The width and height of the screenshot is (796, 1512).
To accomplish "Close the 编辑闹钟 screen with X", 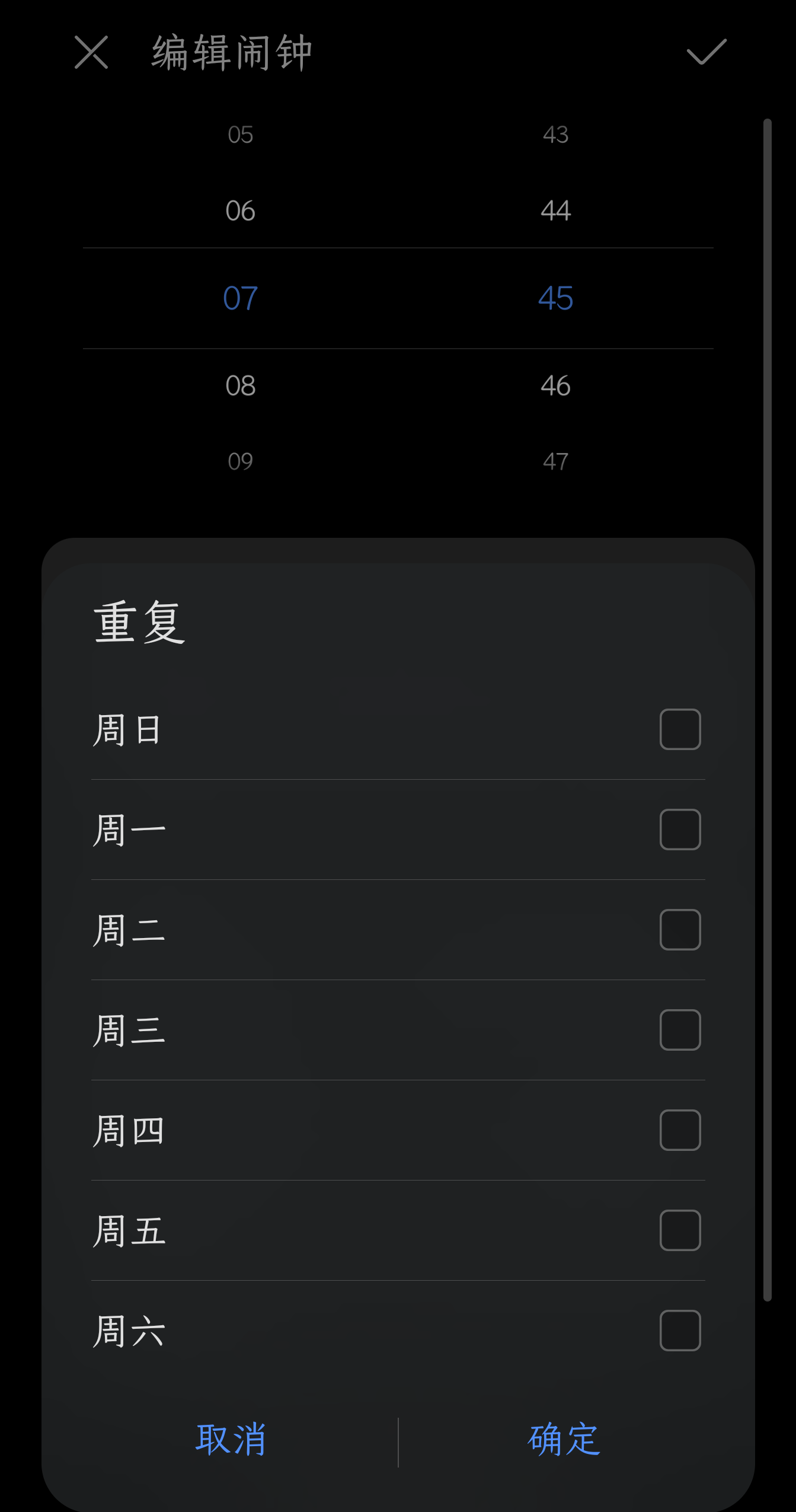I will point(91,52).
